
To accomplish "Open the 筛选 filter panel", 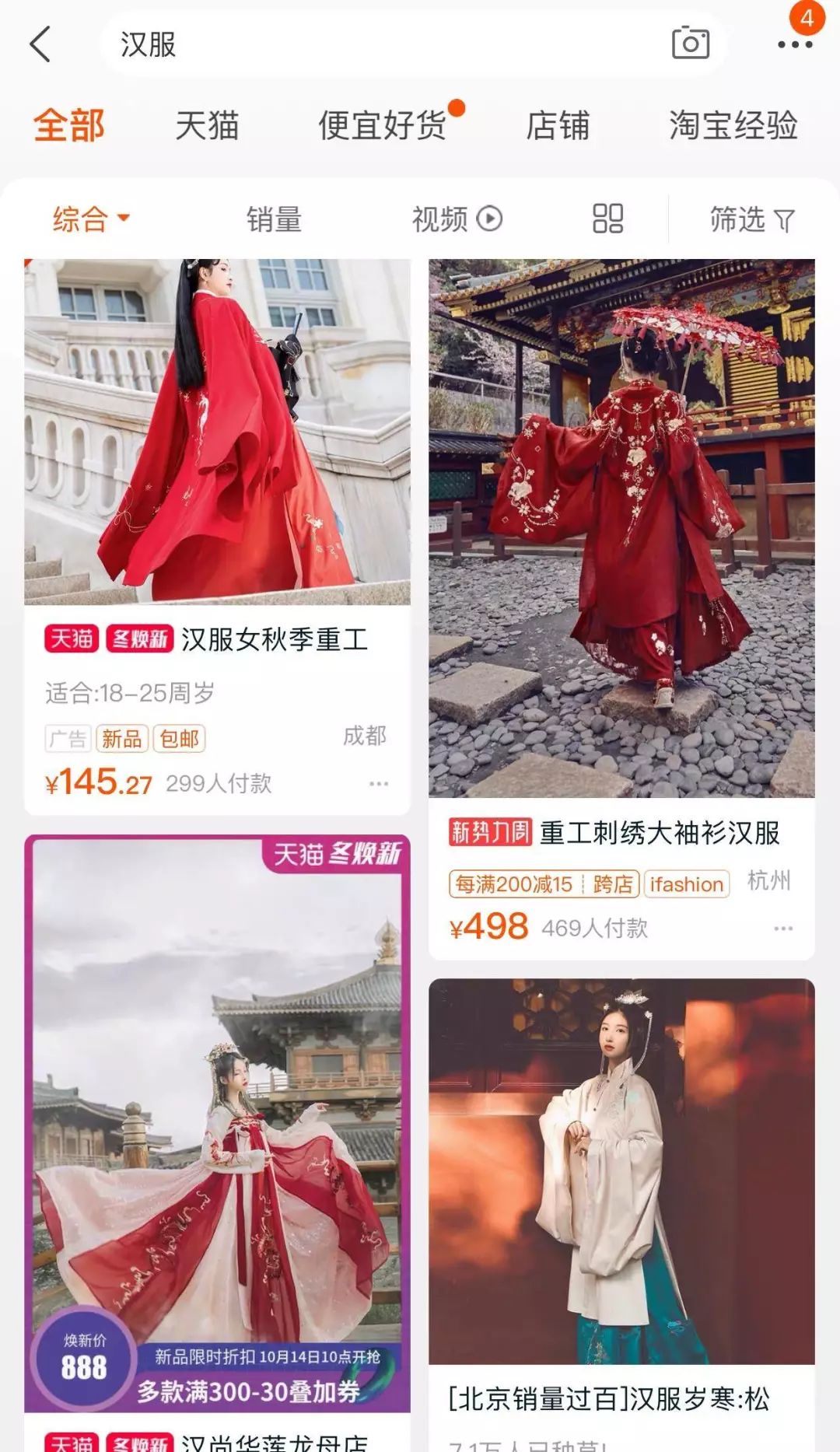I will pyautogui.click(x=751, y=219).
